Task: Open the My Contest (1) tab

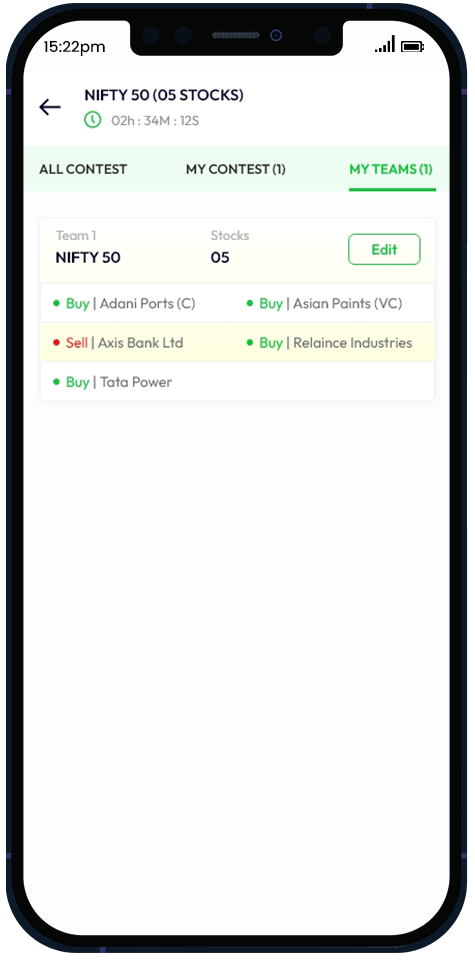Action: [x=236, y=169]
